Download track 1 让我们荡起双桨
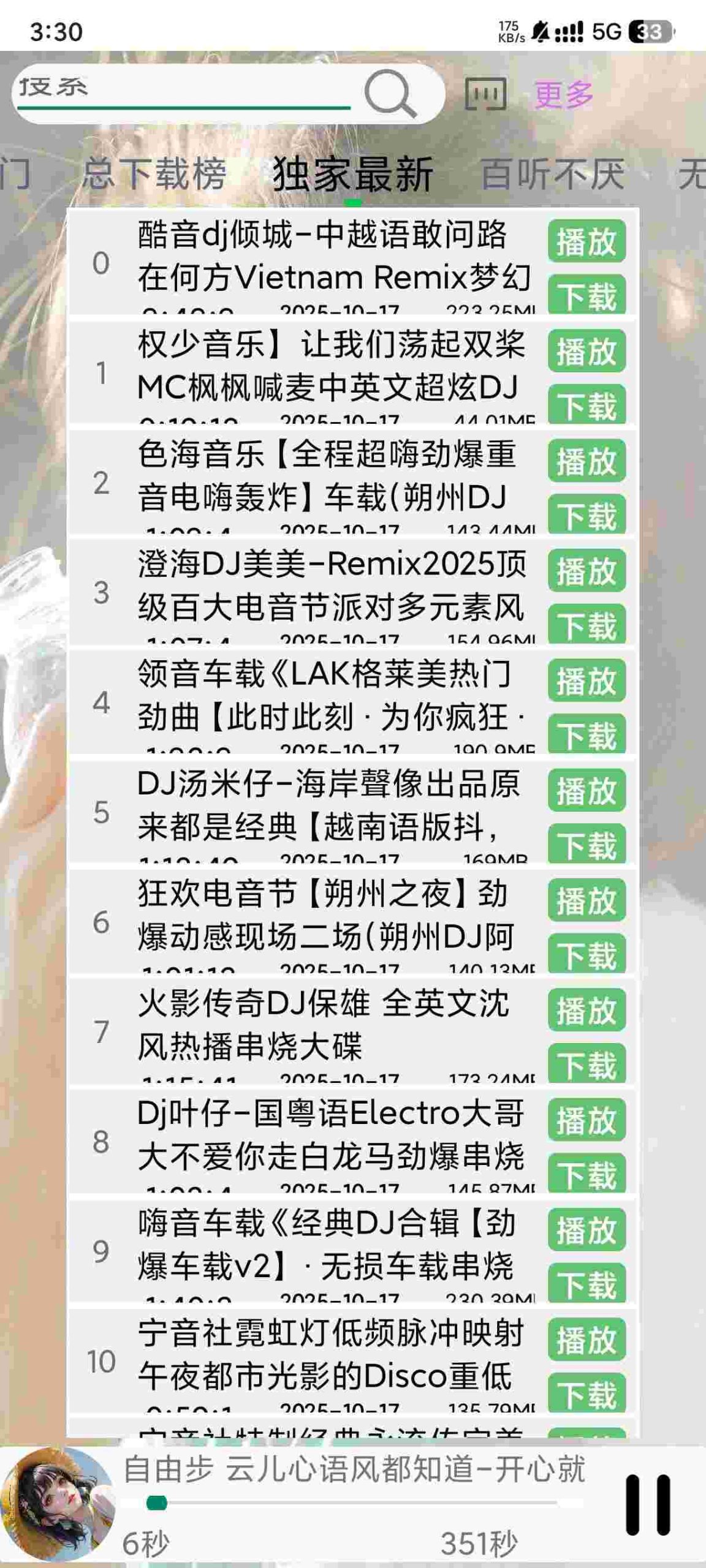The width and height of the screenshot is (706, 1568). pyautogui.click(x=586, y=404)
